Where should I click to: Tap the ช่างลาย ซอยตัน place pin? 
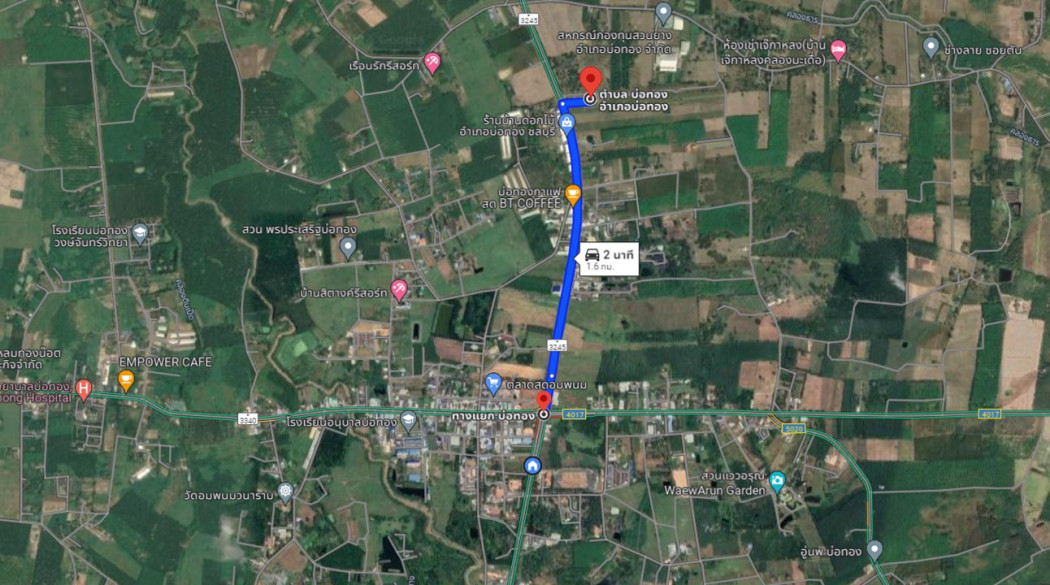coord(931,46)
